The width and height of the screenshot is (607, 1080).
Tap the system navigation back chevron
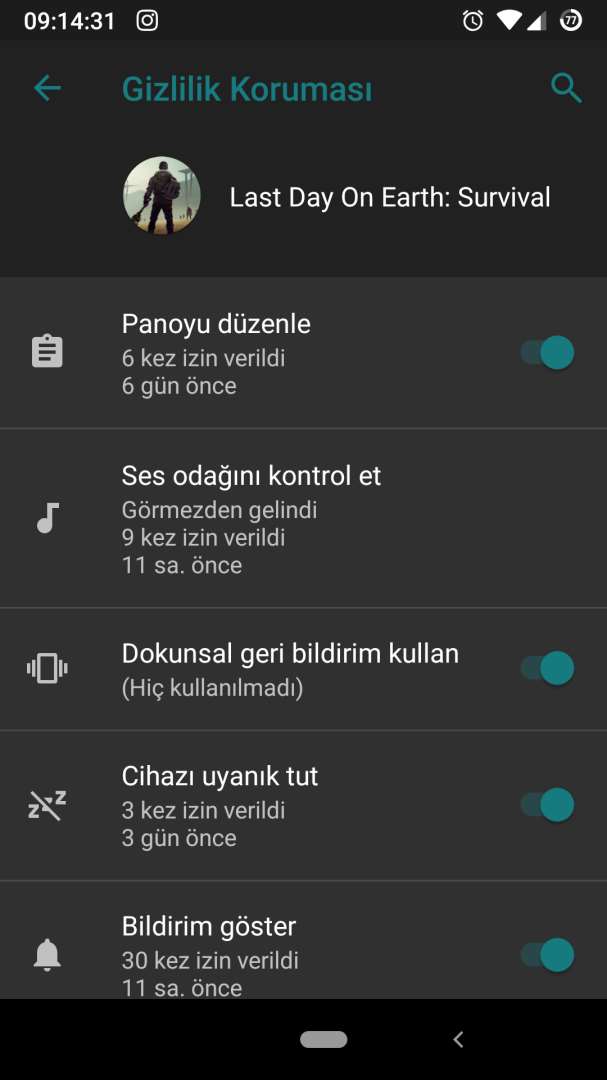click(458, 1039)
